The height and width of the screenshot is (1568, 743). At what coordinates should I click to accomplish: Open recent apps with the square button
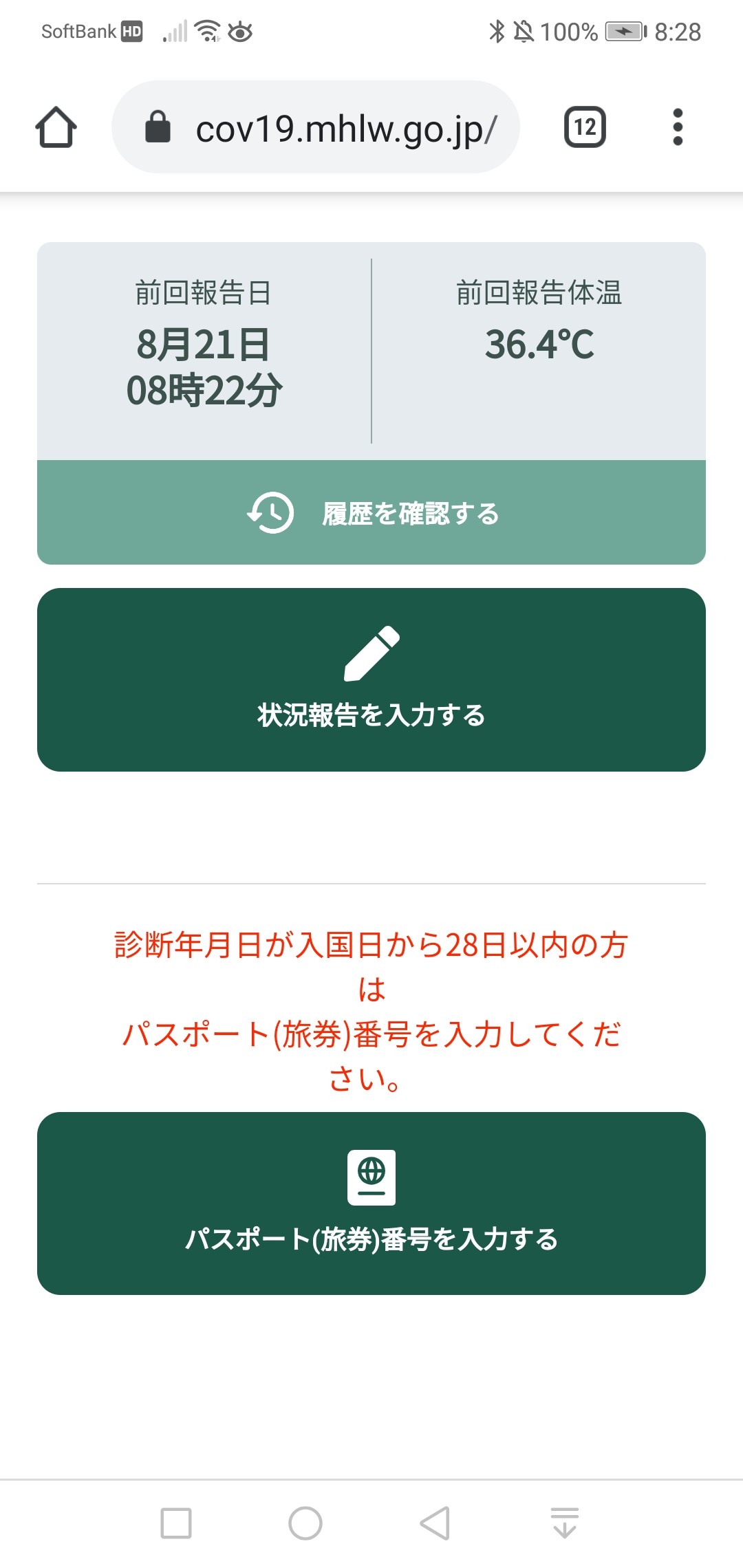tap(176, 1523)
